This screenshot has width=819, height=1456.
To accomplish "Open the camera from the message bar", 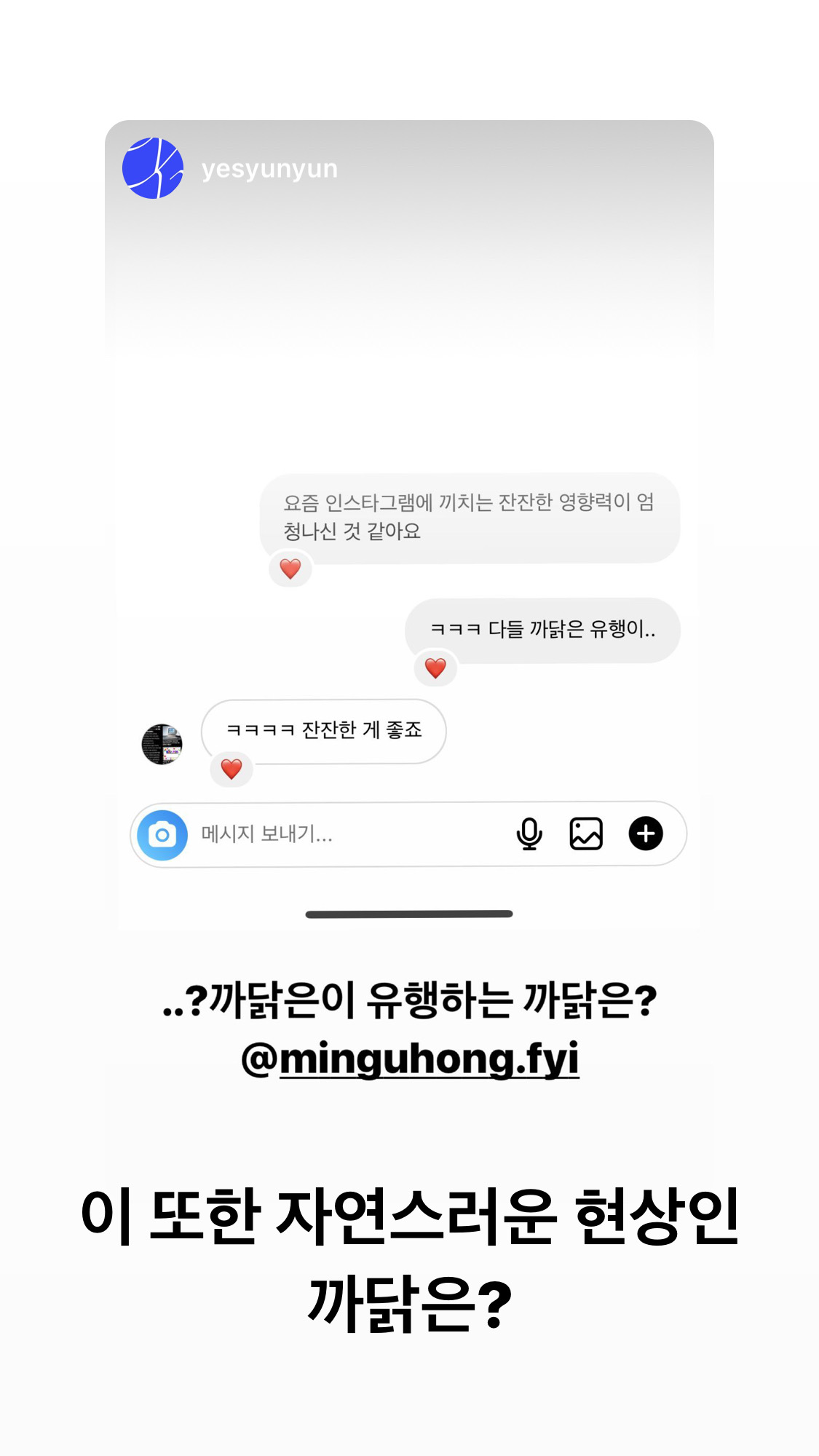I will (x=164, y=835).
